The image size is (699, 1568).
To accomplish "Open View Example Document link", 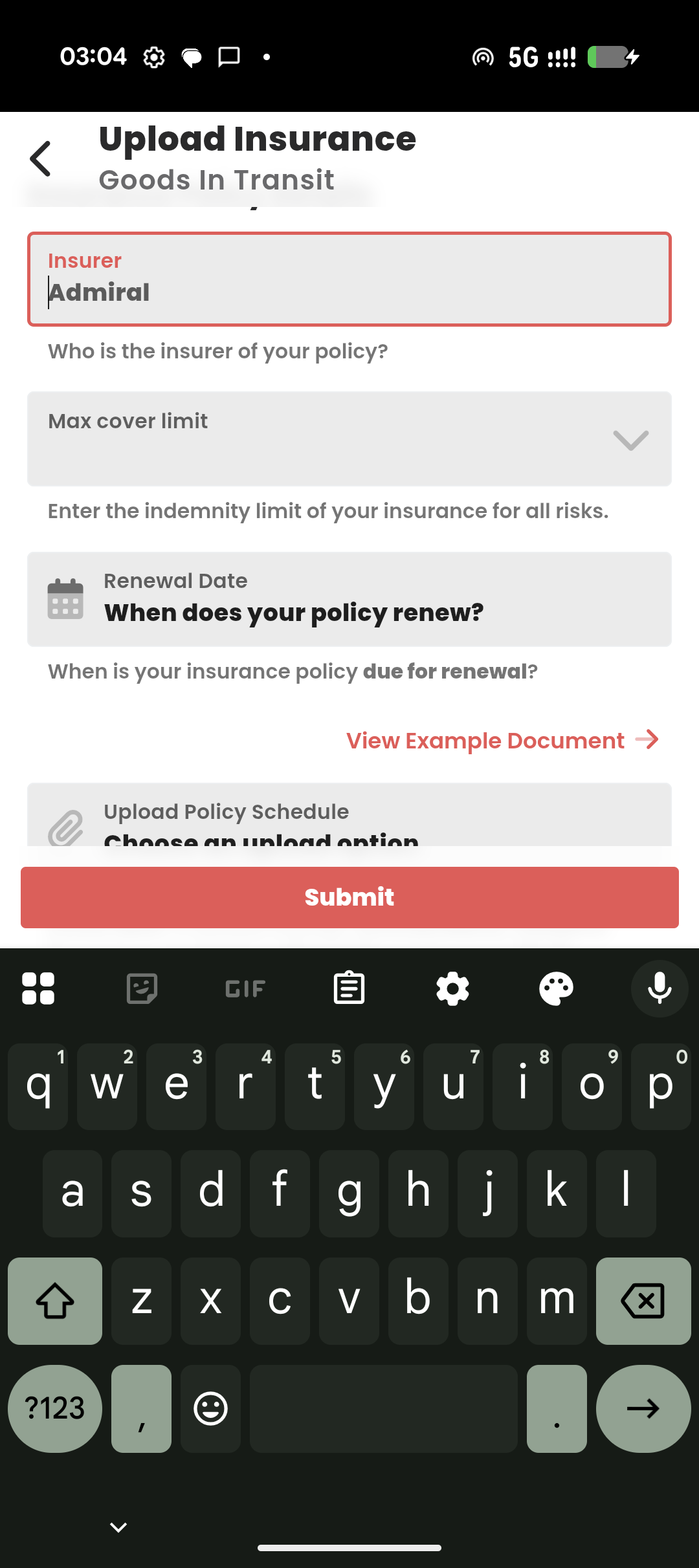I will 502,741.
